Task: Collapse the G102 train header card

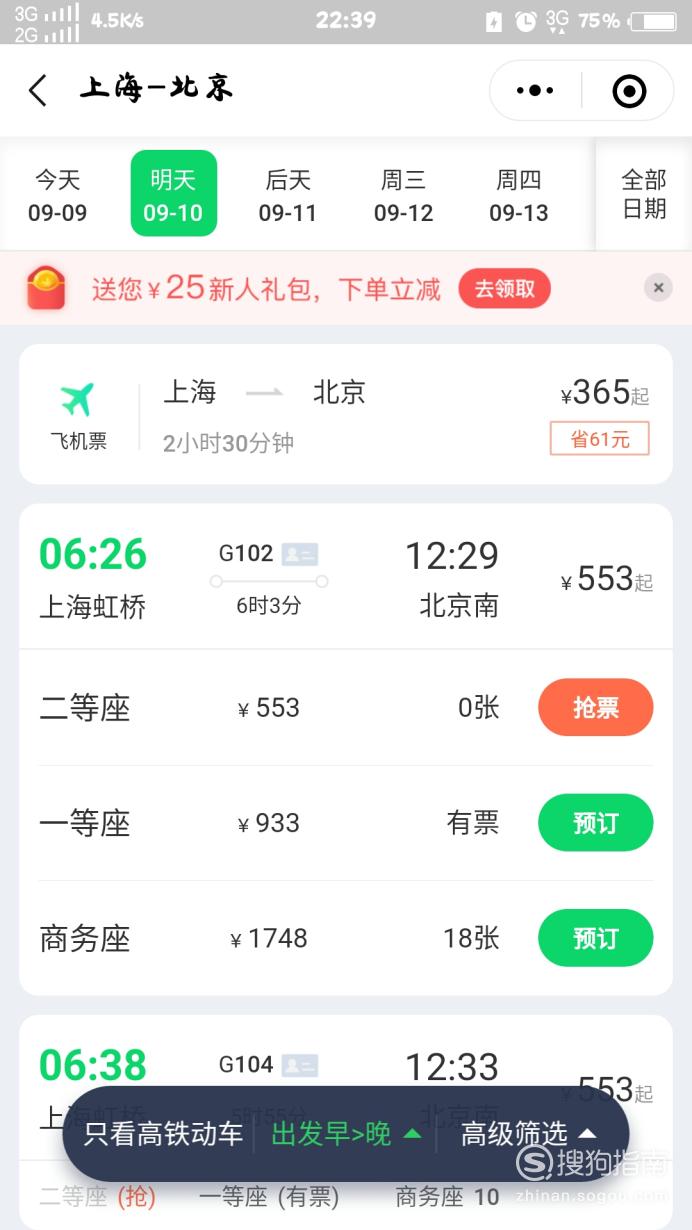Action: 346,577
